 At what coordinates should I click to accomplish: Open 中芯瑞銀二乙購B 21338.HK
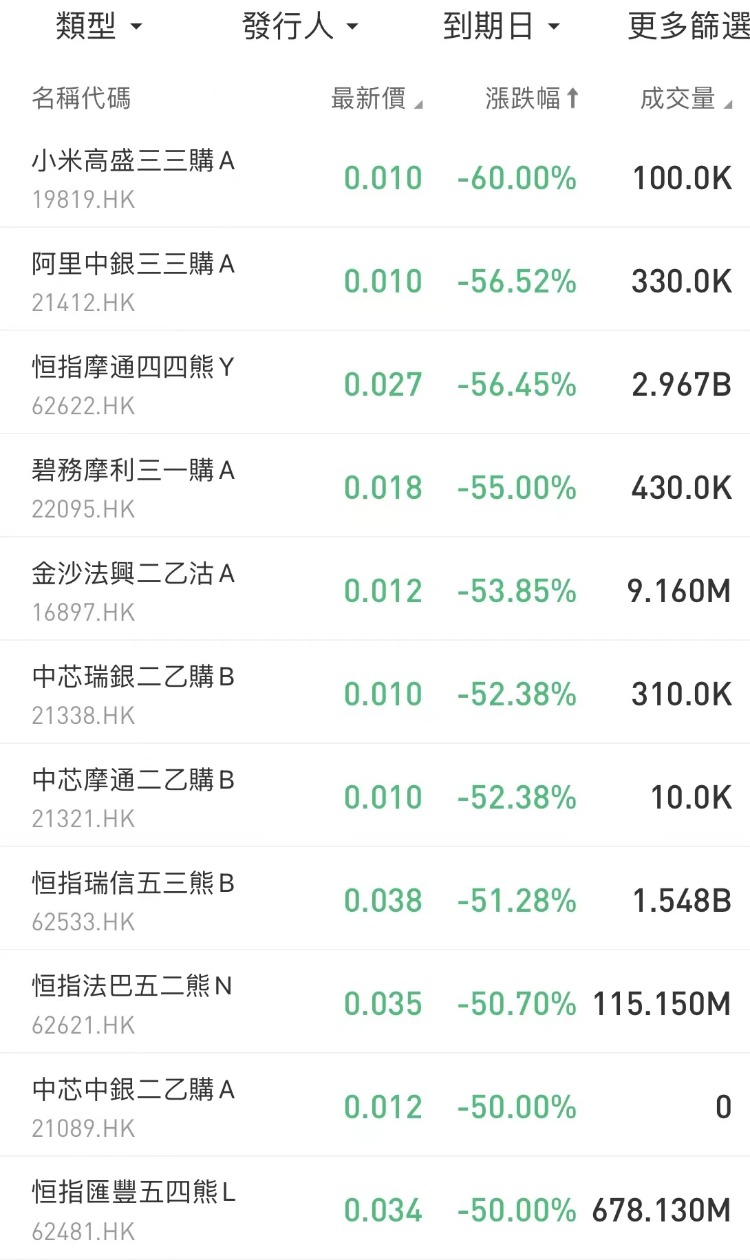[x=375, y=693]
